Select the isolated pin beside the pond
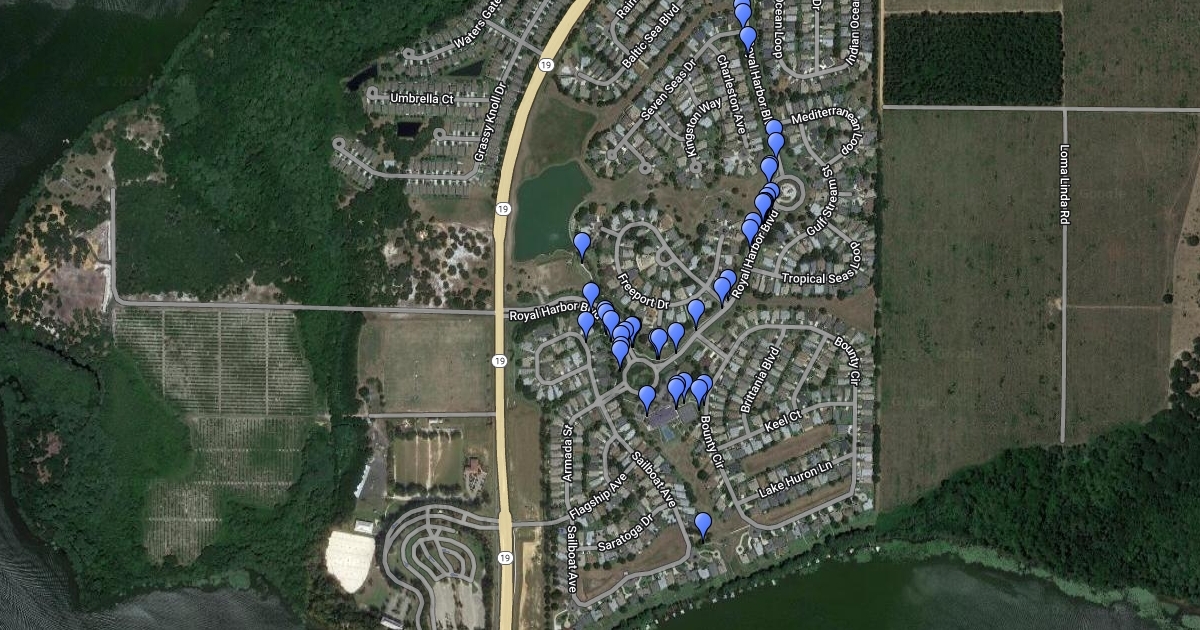The width and height of the screenshot is (1200, 630). click(582, 243)
